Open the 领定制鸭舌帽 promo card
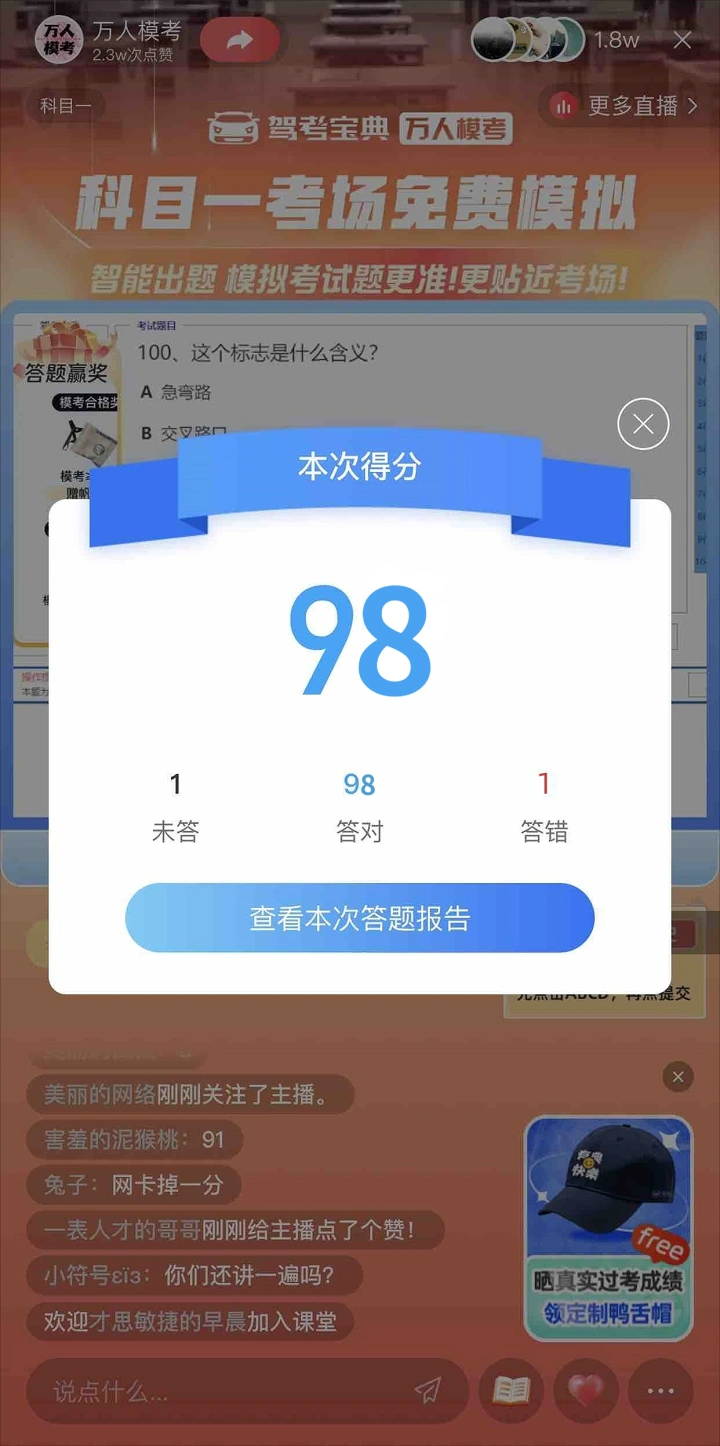The image size is (720, 1446). pos(608,1228)
